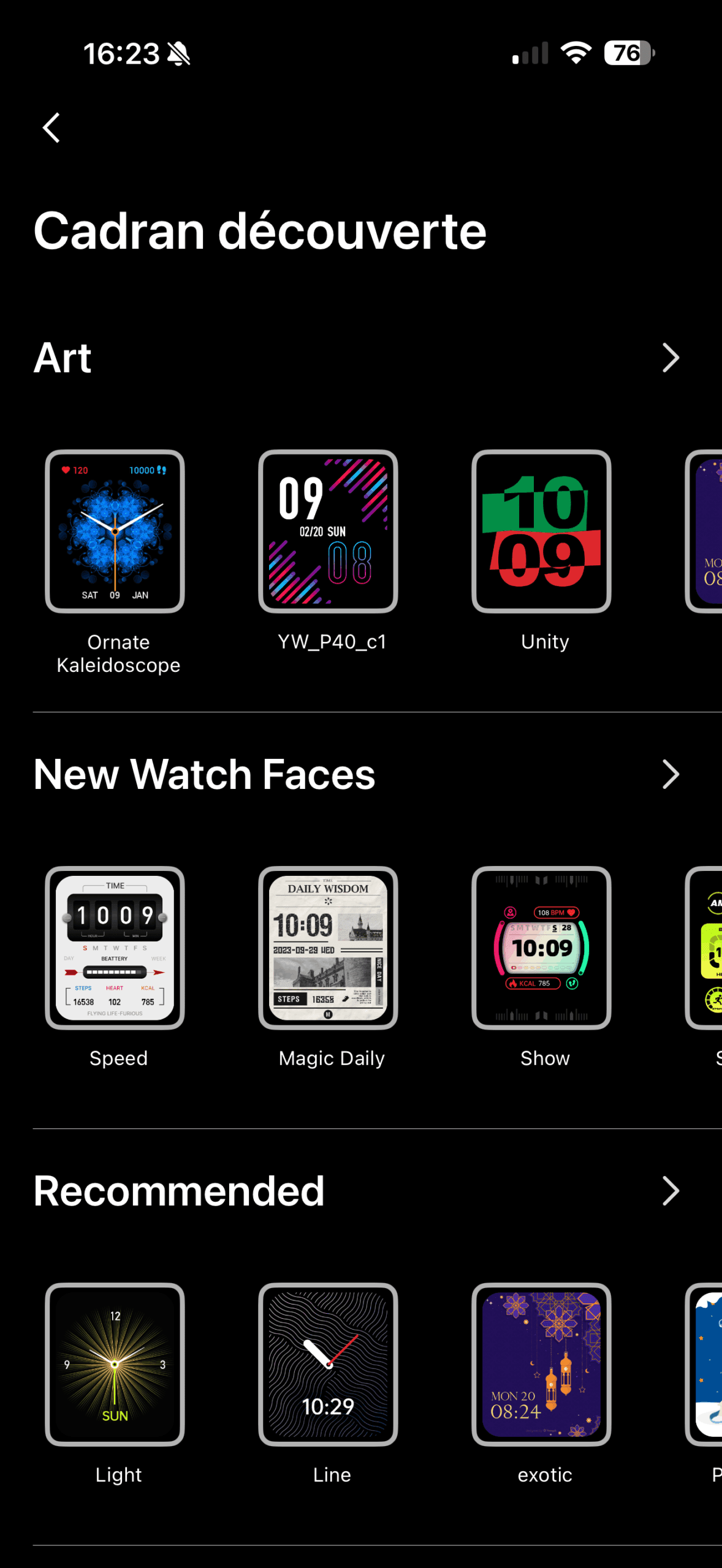Expand the Art category with its chevron

[x=671, y=358]
